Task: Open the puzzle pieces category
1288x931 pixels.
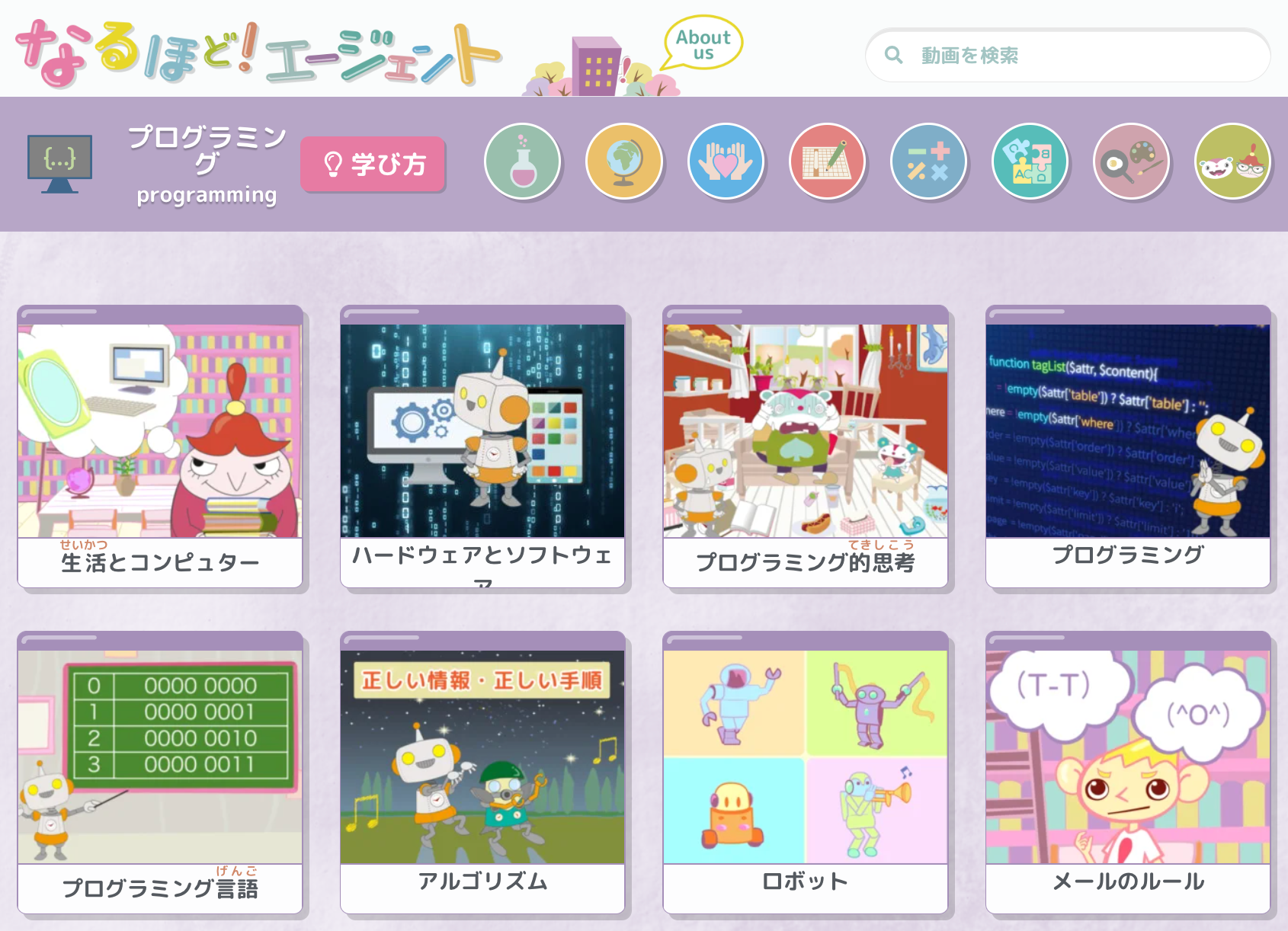Action: [x=1030, y=162]
